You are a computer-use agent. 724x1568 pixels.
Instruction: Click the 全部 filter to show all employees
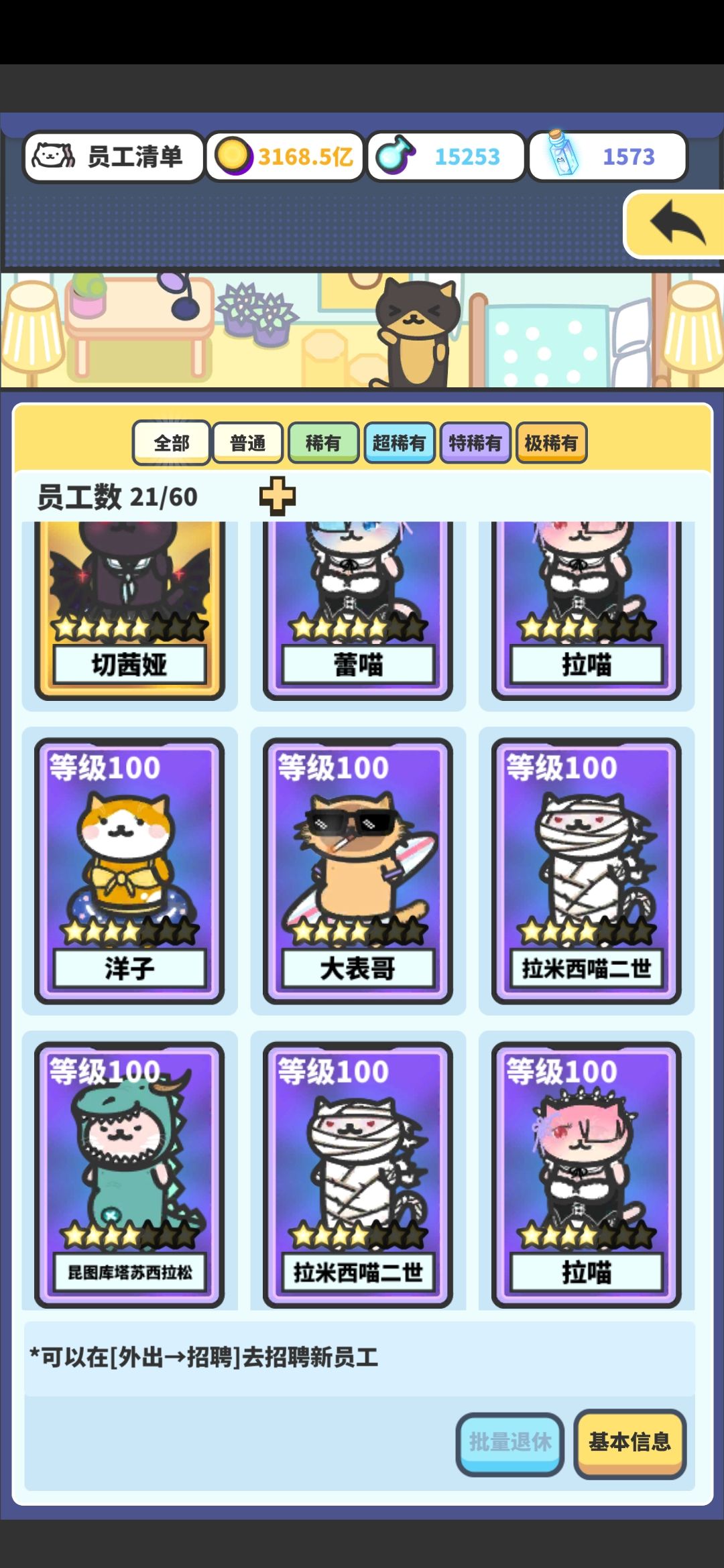(x=171, y=442)
